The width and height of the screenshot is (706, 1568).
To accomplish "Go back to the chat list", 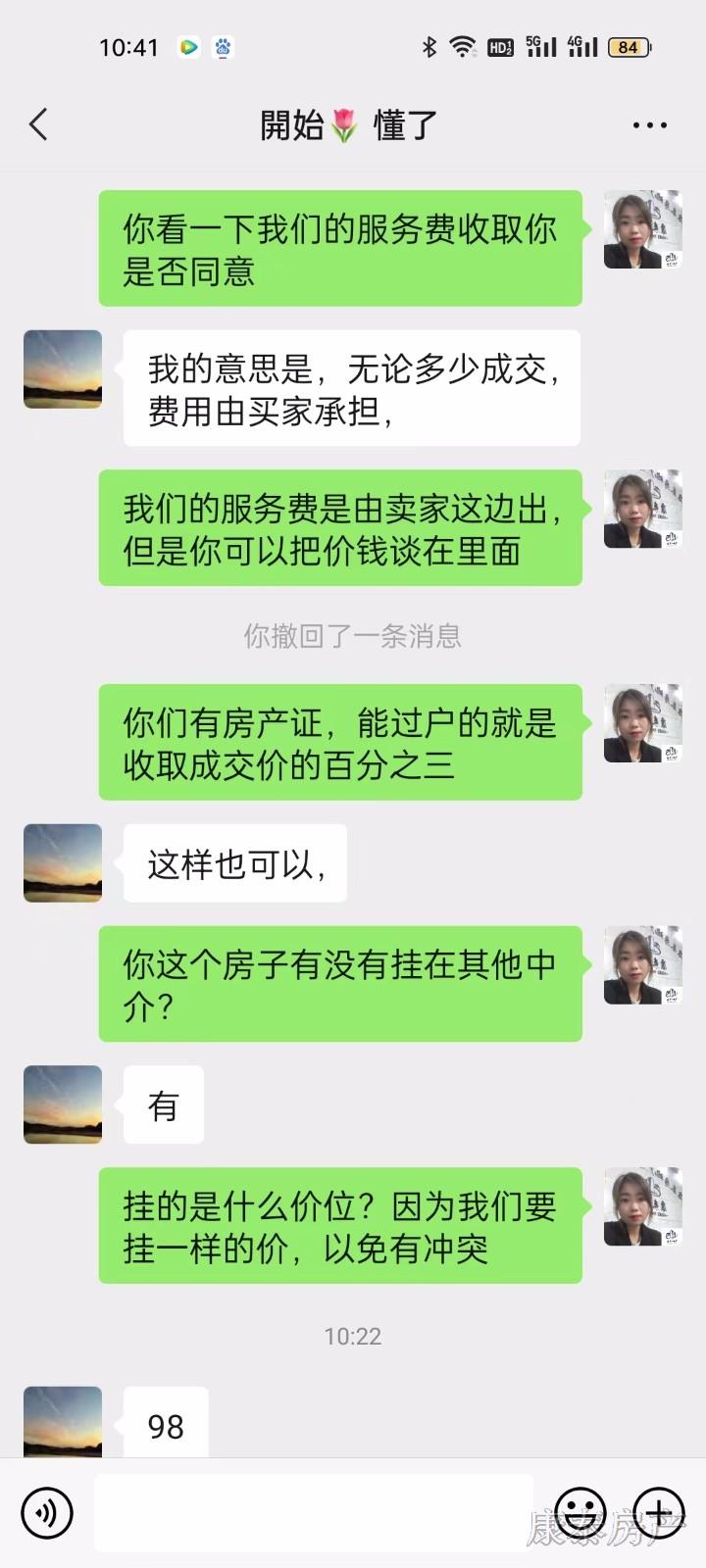I will [39, 124].
